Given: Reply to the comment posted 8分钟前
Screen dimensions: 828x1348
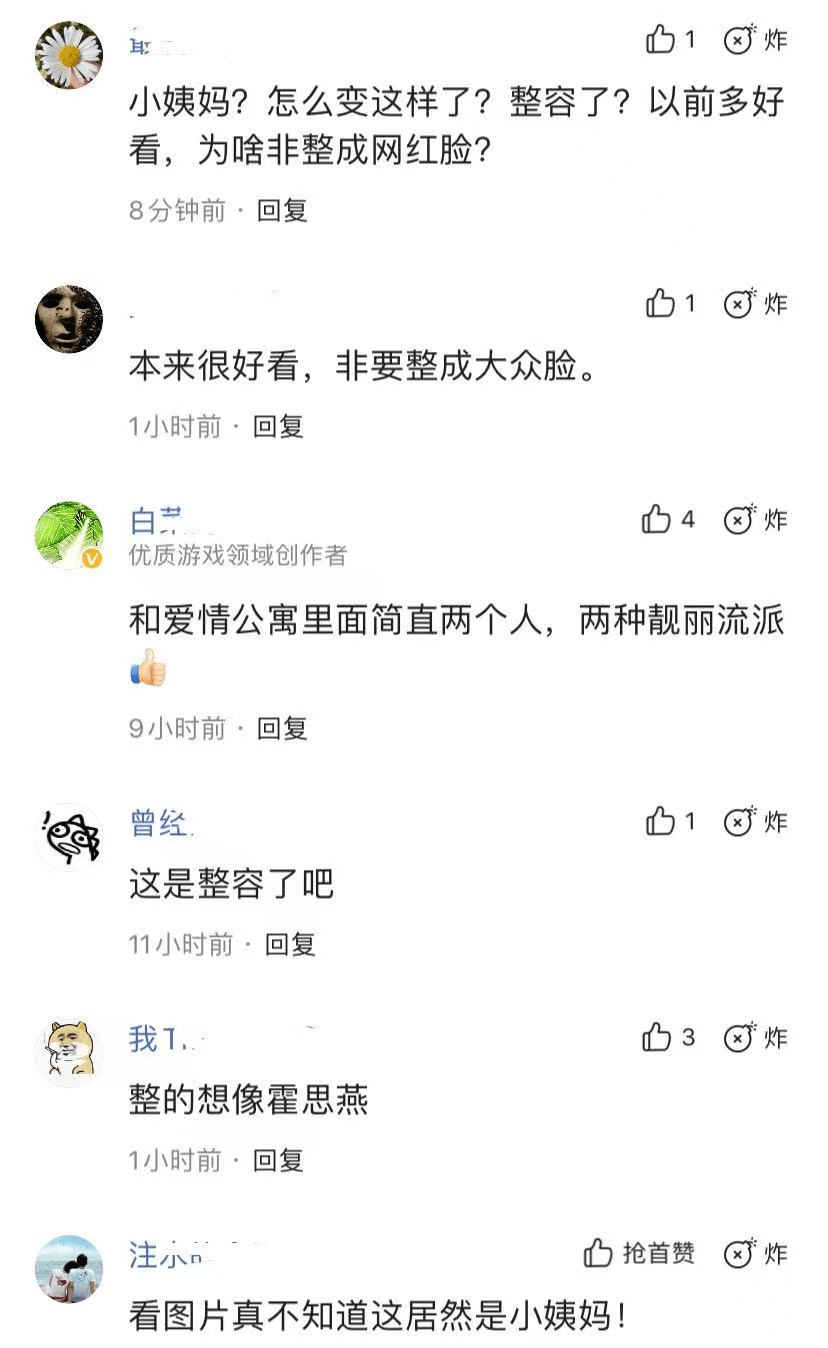Looking at the screenshot, I should (x=282, y=211).
